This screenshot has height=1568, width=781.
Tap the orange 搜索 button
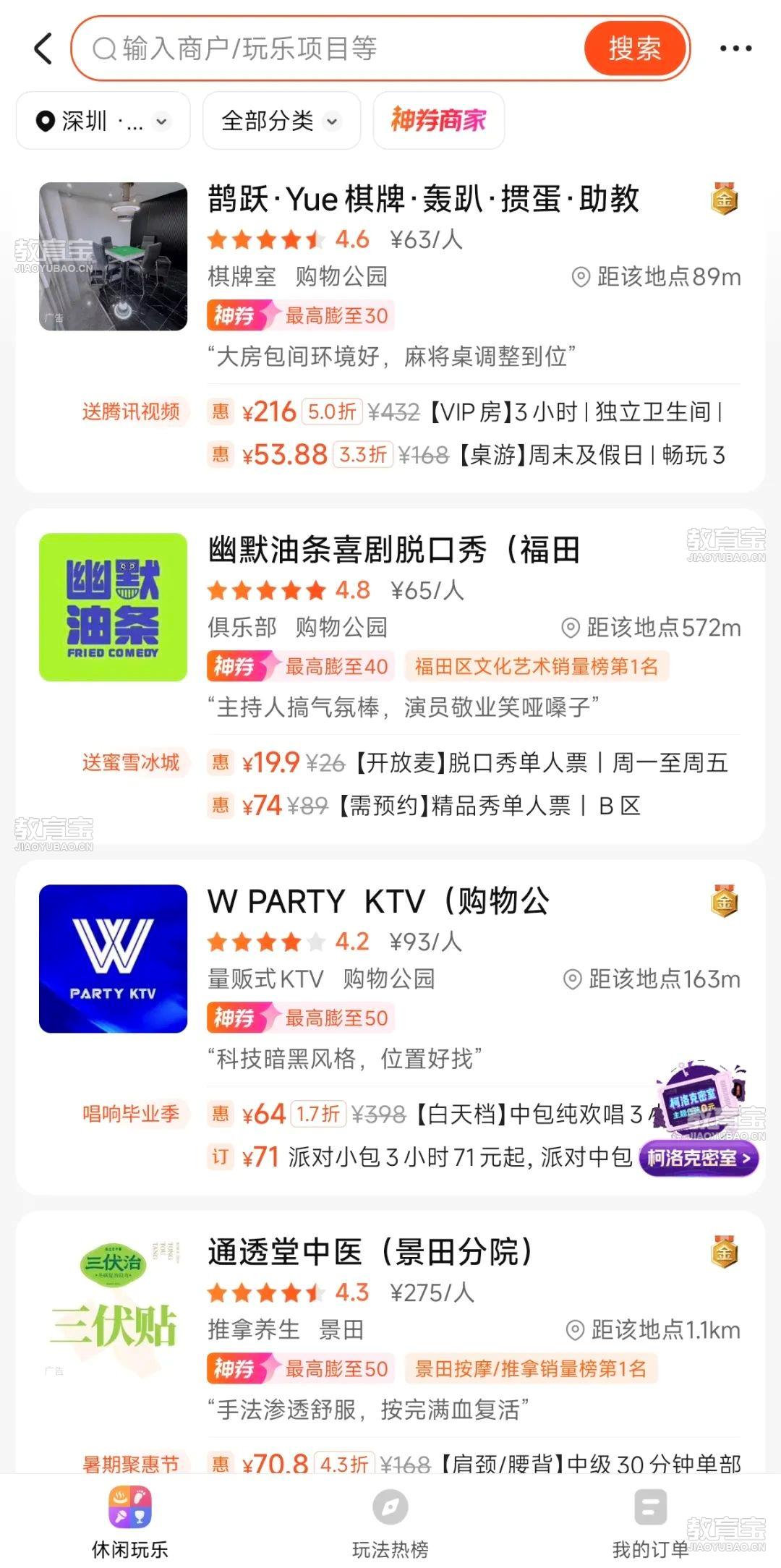click(x=634, y=49)
